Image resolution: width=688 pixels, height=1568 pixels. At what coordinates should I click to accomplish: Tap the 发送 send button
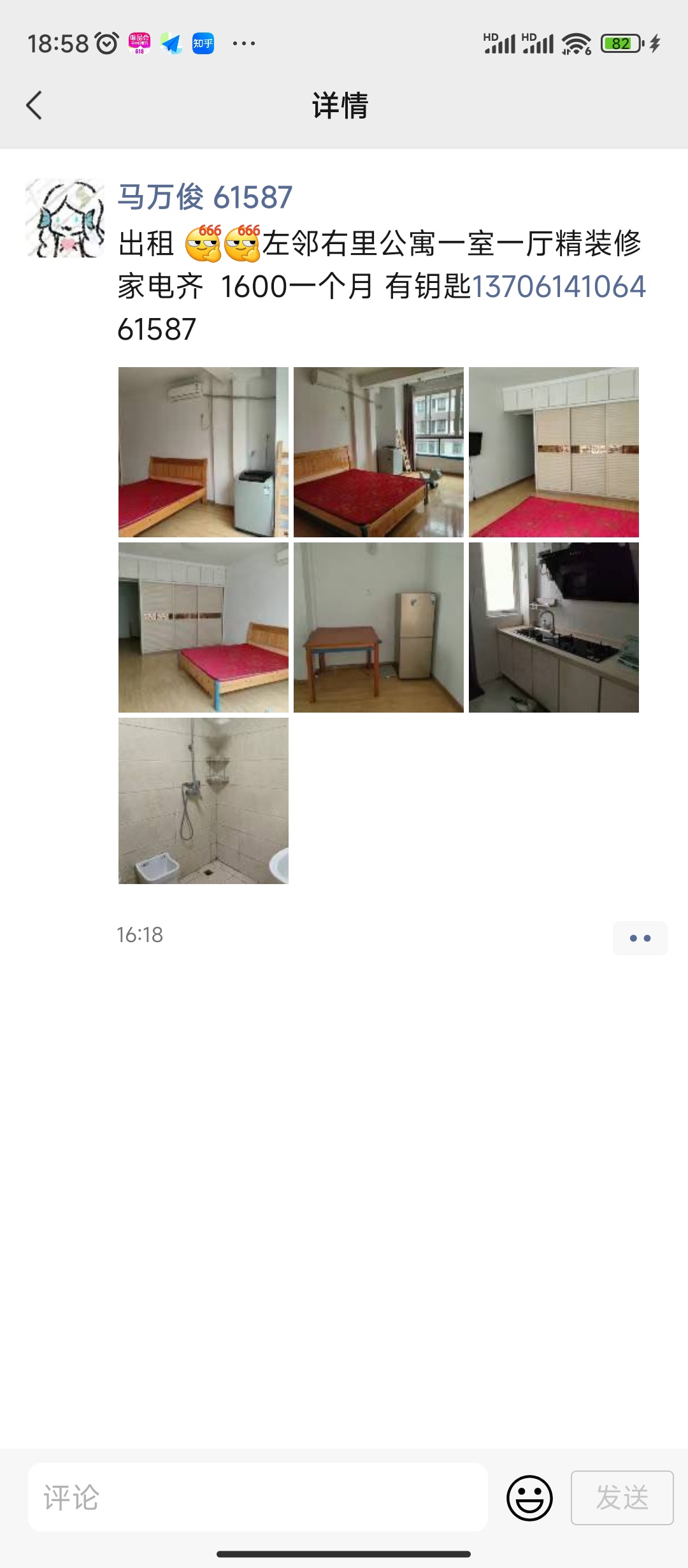tap(622, 1497)
